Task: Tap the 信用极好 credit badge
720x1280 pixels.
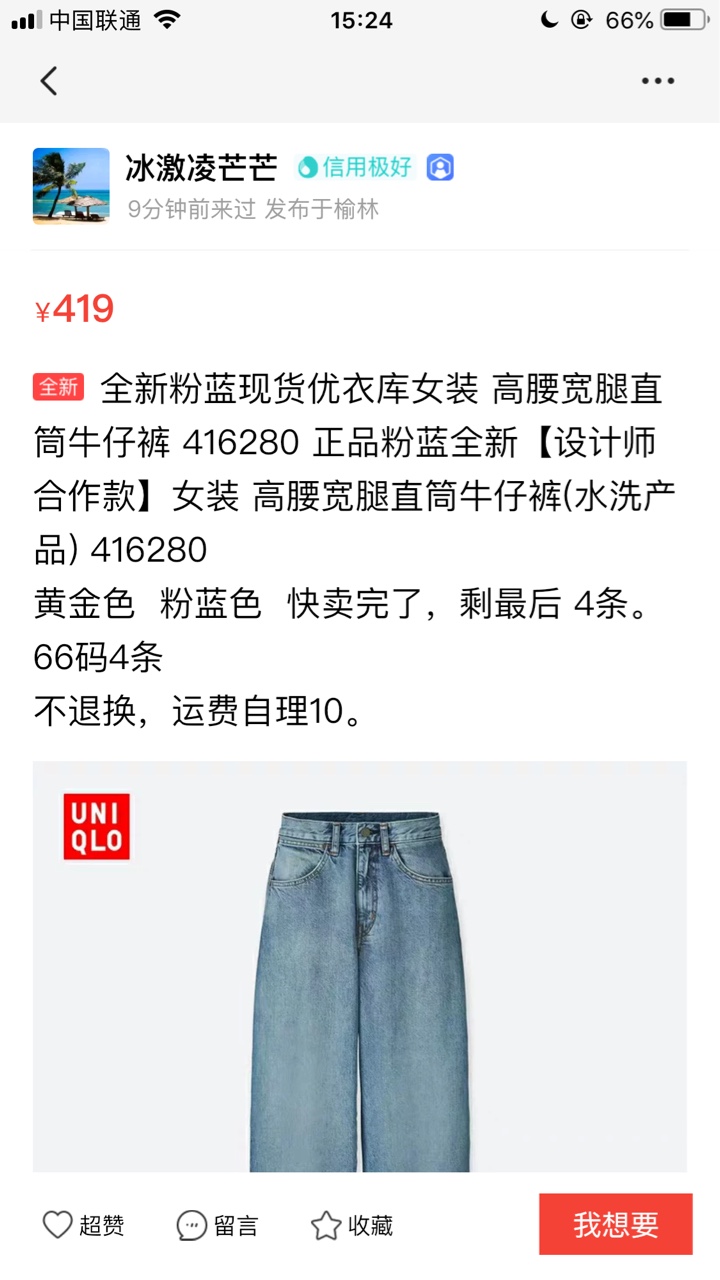Action: [x=356, y=167]
